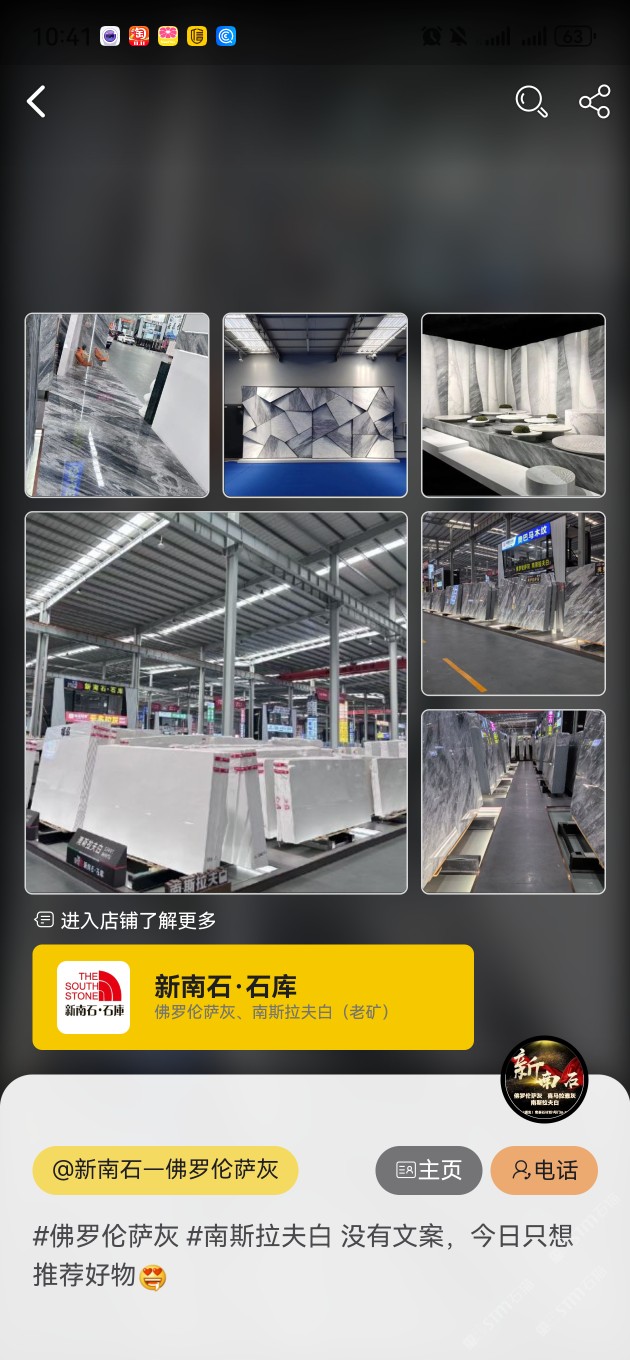
Task: Go back to the previous page
Action: pos(37,101)
